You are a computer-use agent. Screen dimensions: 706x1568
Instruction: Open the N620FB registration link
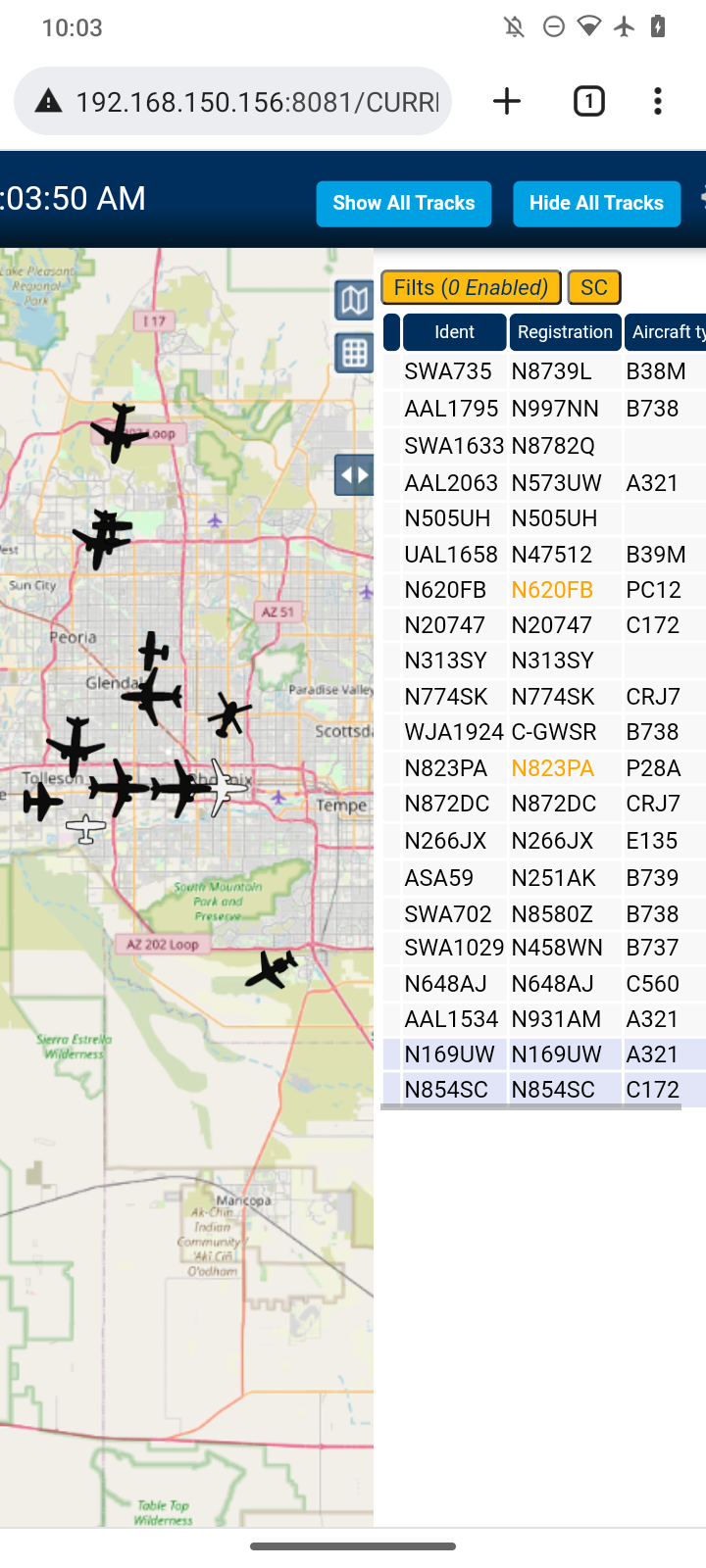coord(552,590)
